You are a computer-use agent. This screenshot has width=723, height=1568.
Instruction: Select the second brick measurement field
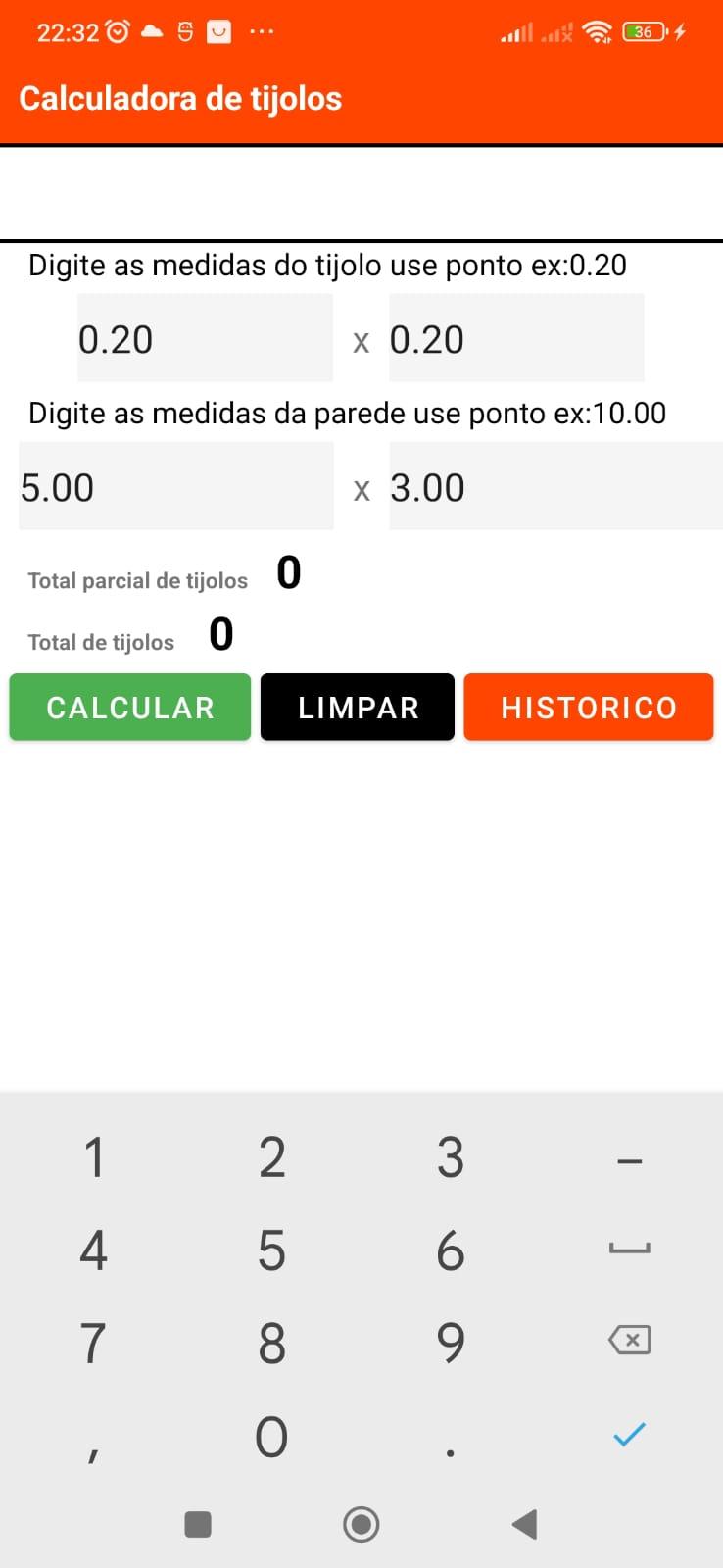[516, 338]
